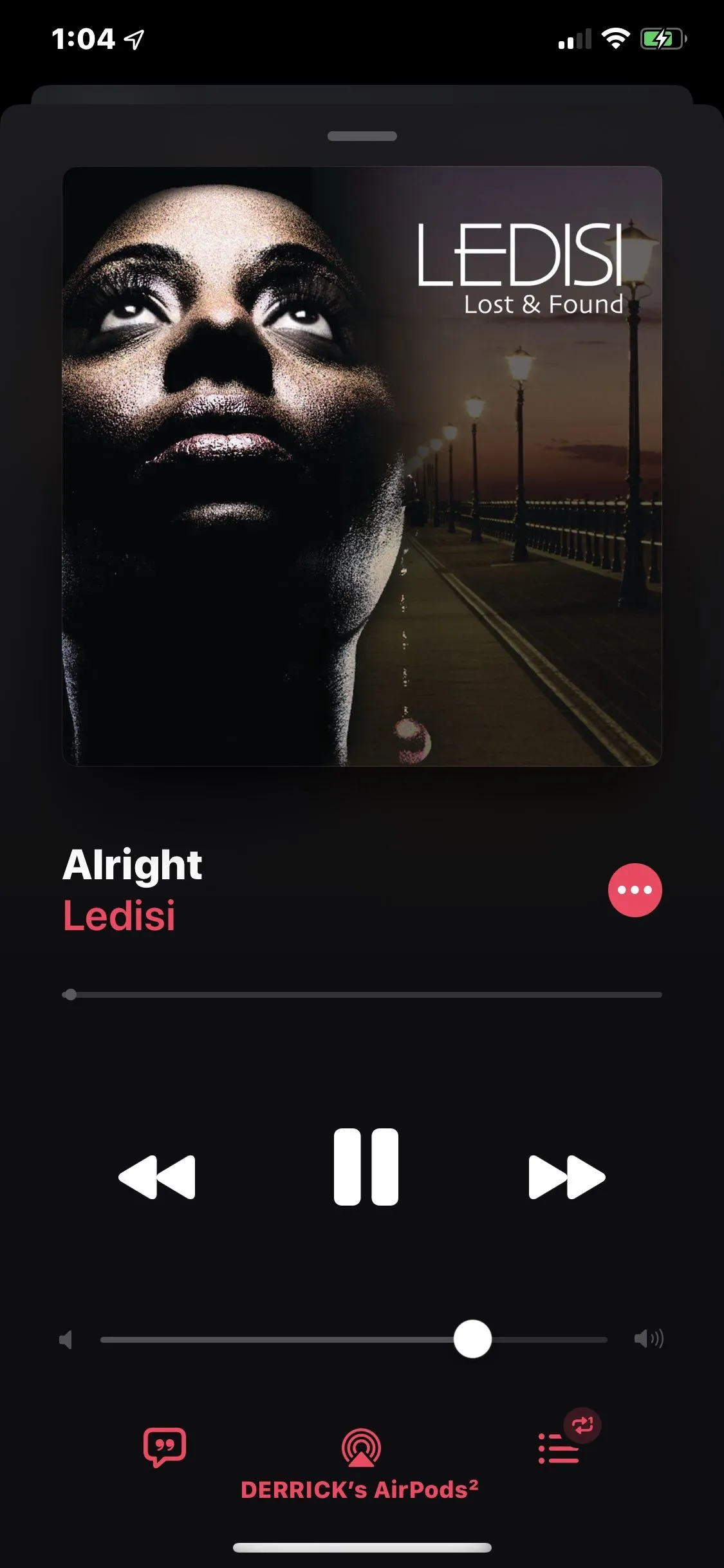Viewport: 724px width, 1568px height.
Task: Show the song lyrics
Action: point(165,1447)
